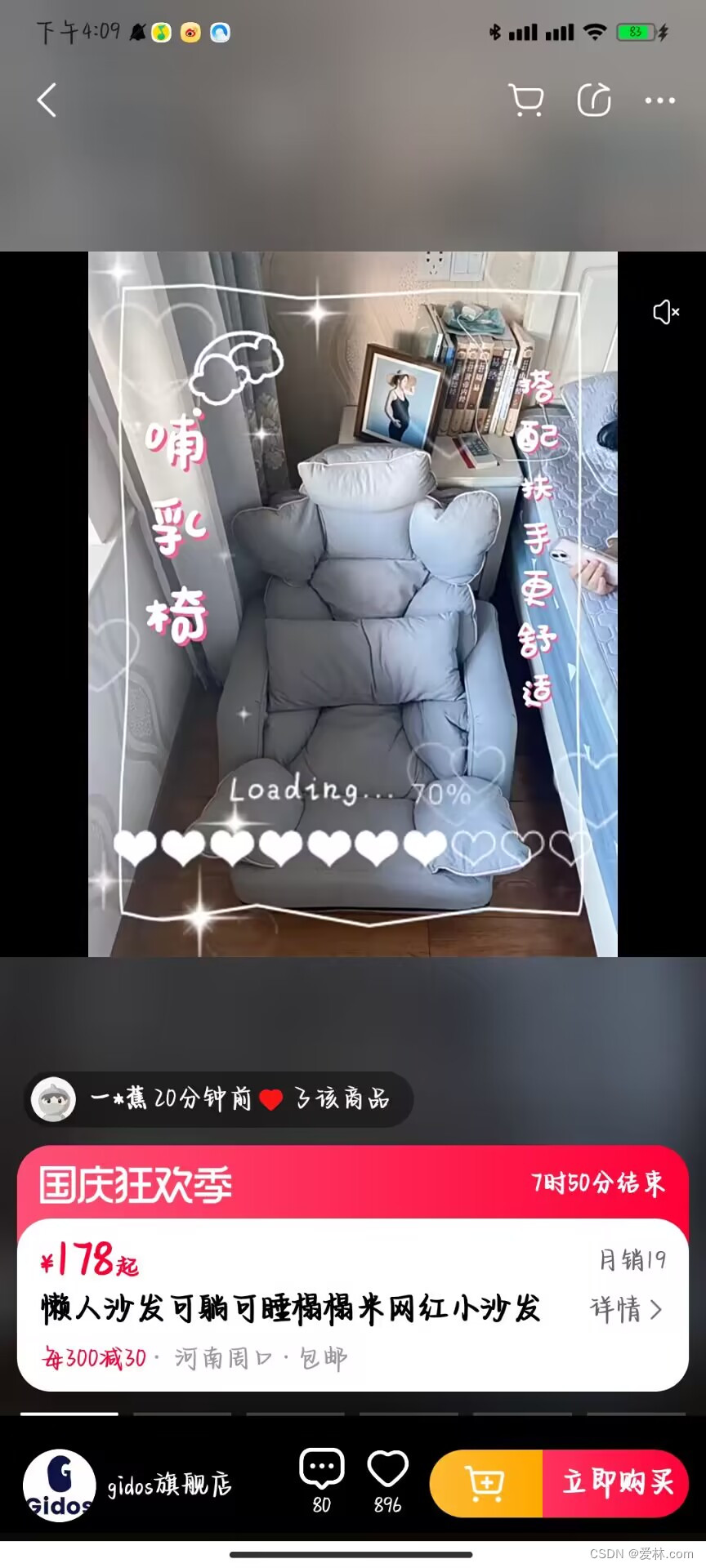Open the three-dot overflow menu
706x1568 pixels.
pos(659,100)
